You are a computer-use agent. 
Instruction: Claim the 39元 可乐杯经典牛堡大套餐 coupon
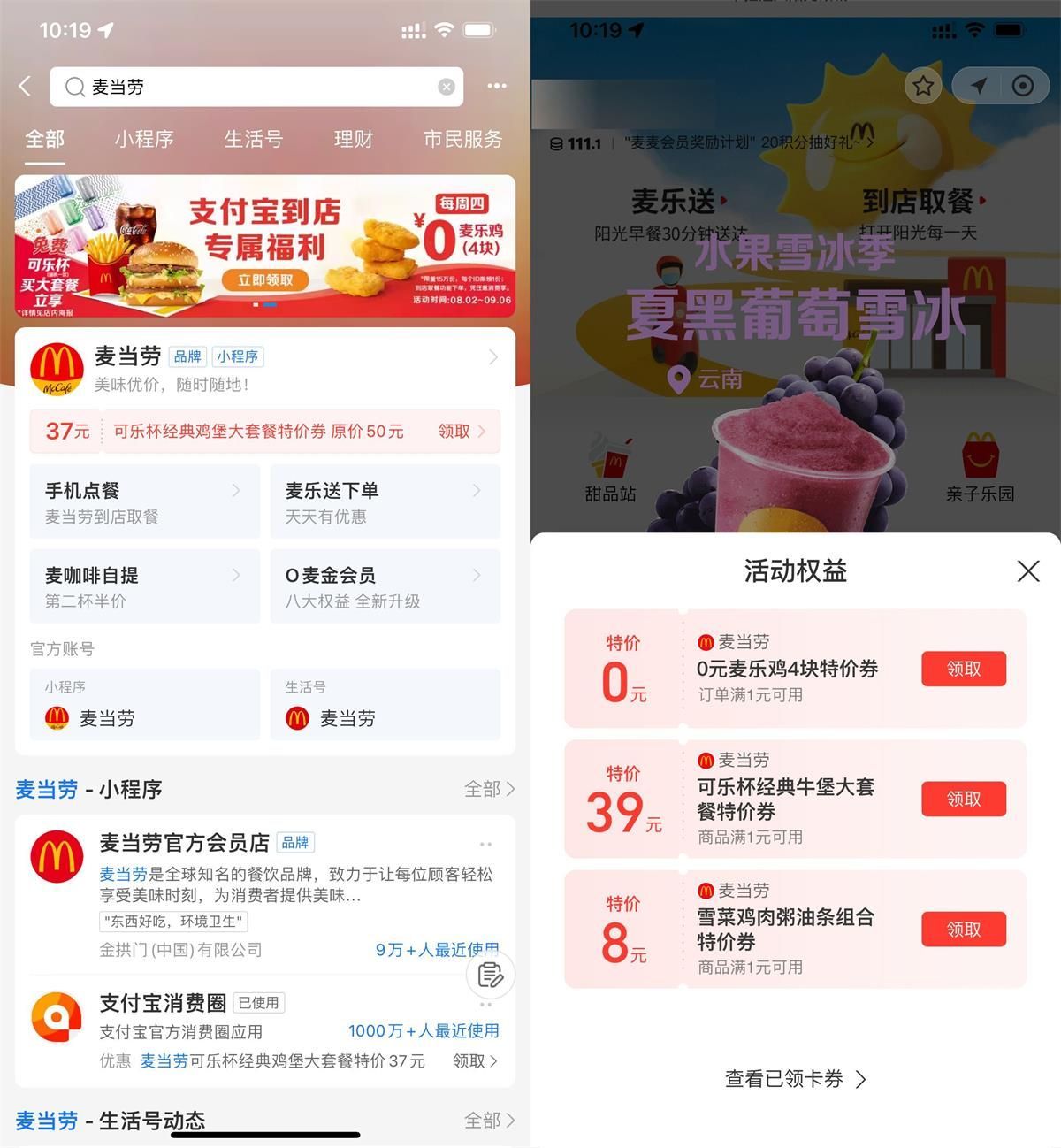(963, 799)
